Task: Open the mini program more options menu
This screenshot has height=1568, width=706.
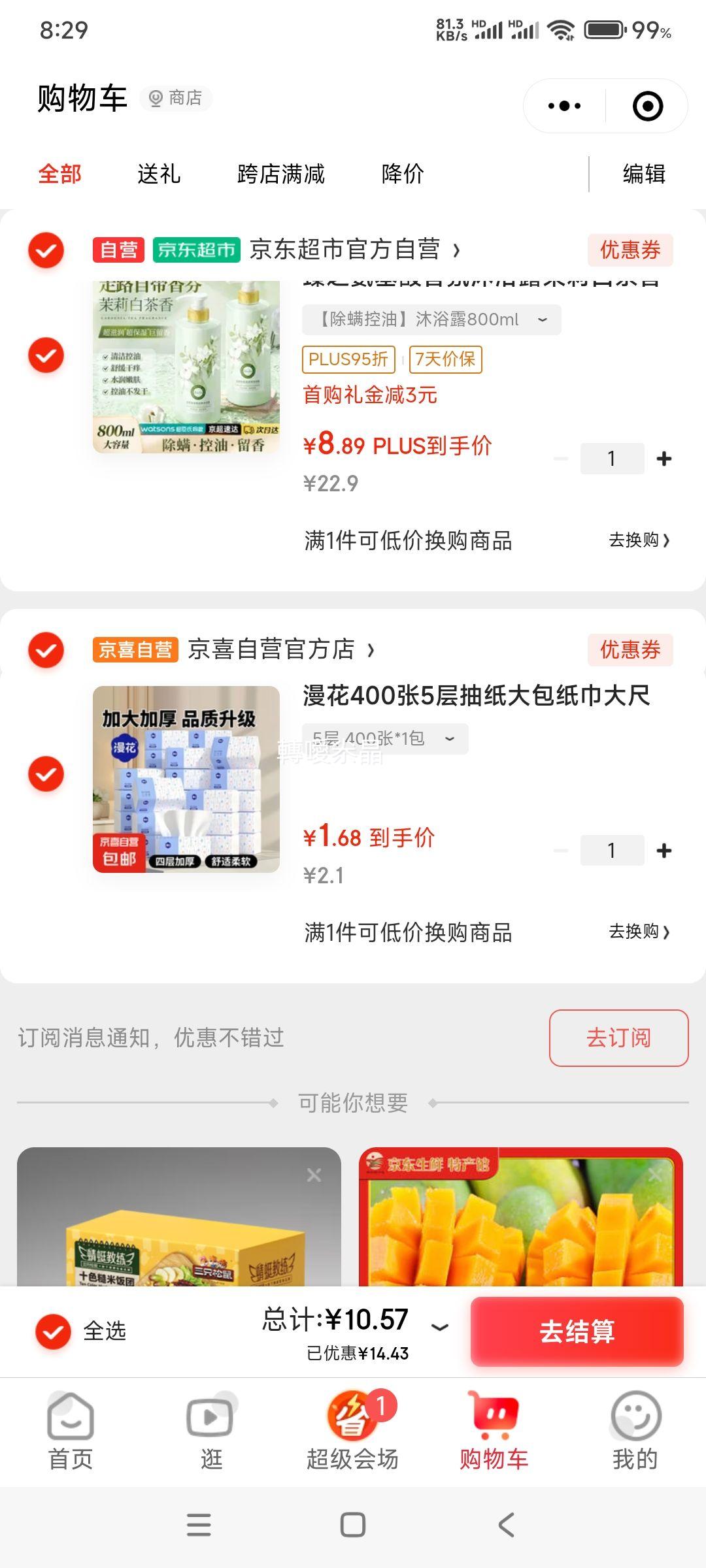Action: (x=565, y=106)
